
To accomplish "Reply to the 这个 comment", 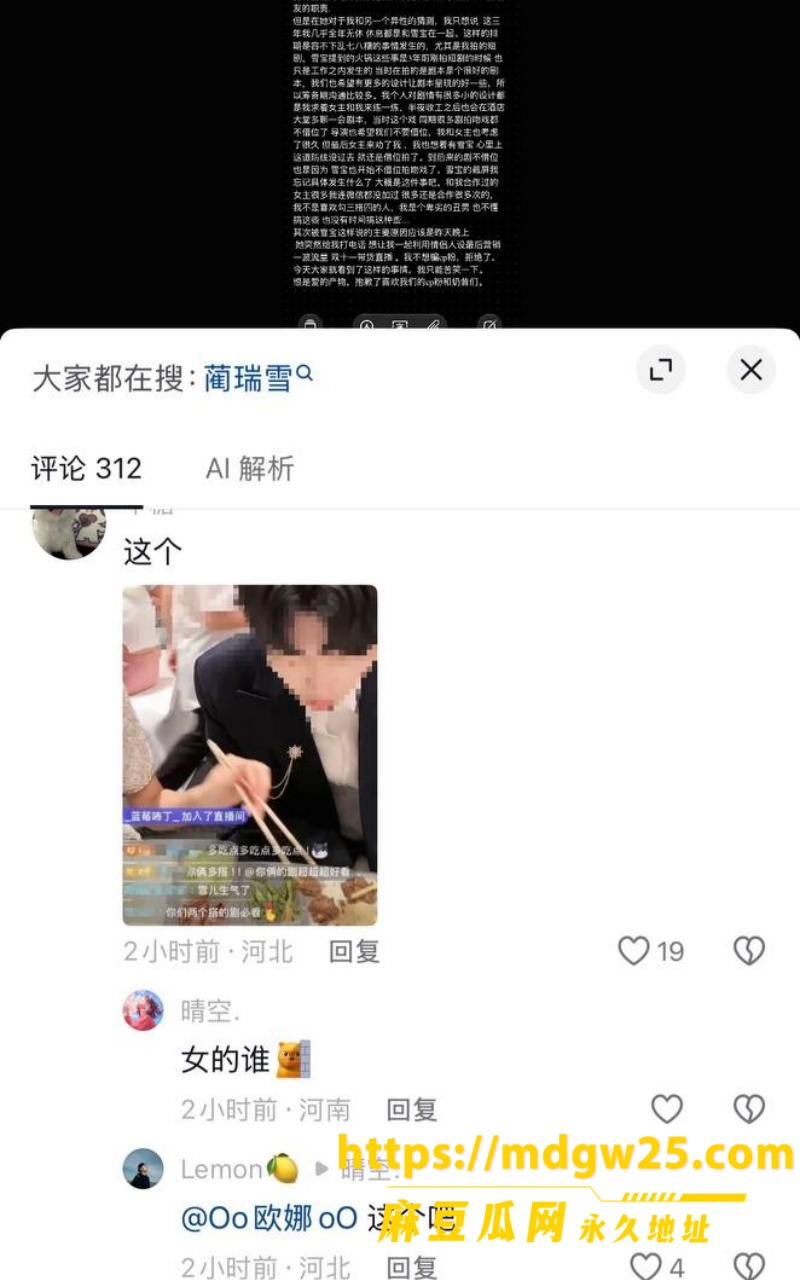I will click(x=354, y=951).
